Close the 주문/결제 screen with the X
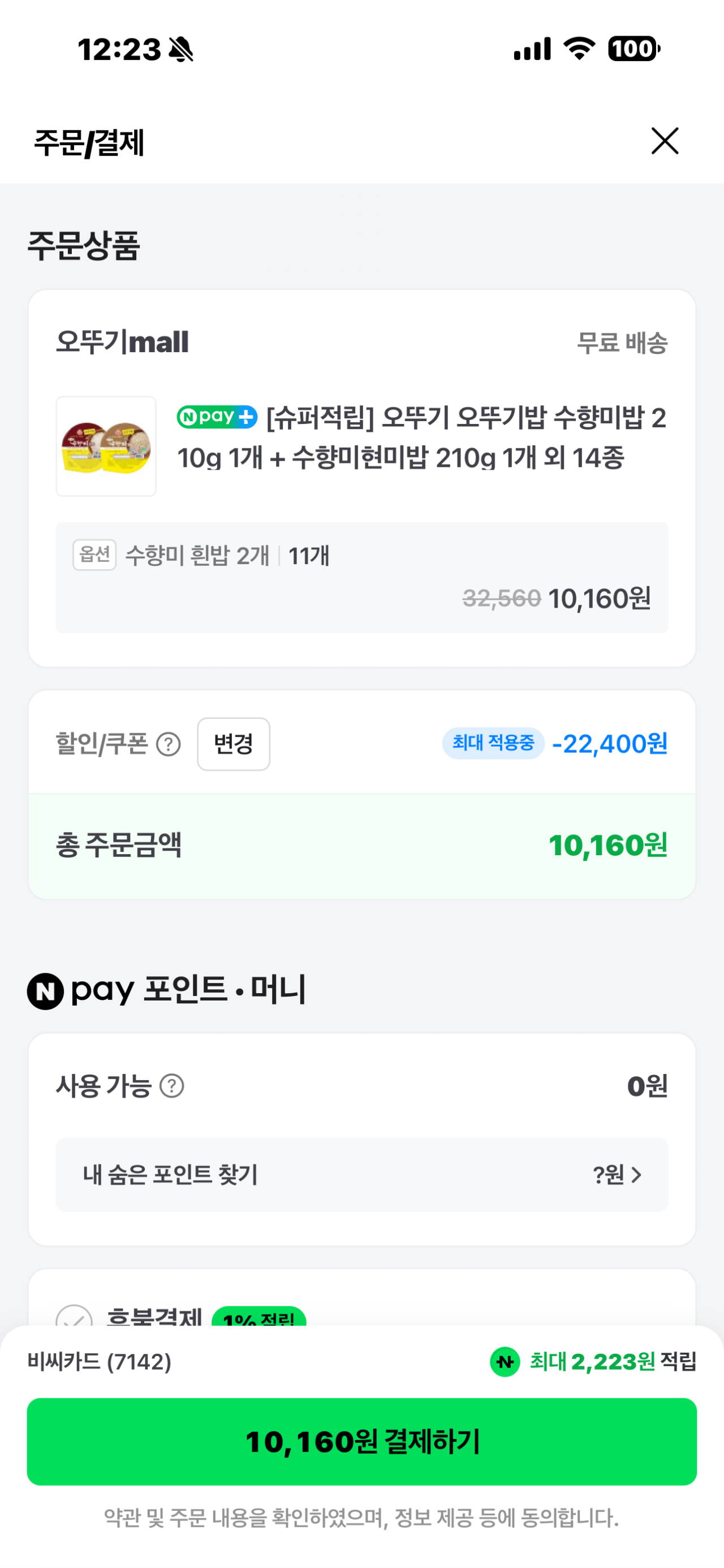Screen dimensions: 724x1568 tap(665, 141)
